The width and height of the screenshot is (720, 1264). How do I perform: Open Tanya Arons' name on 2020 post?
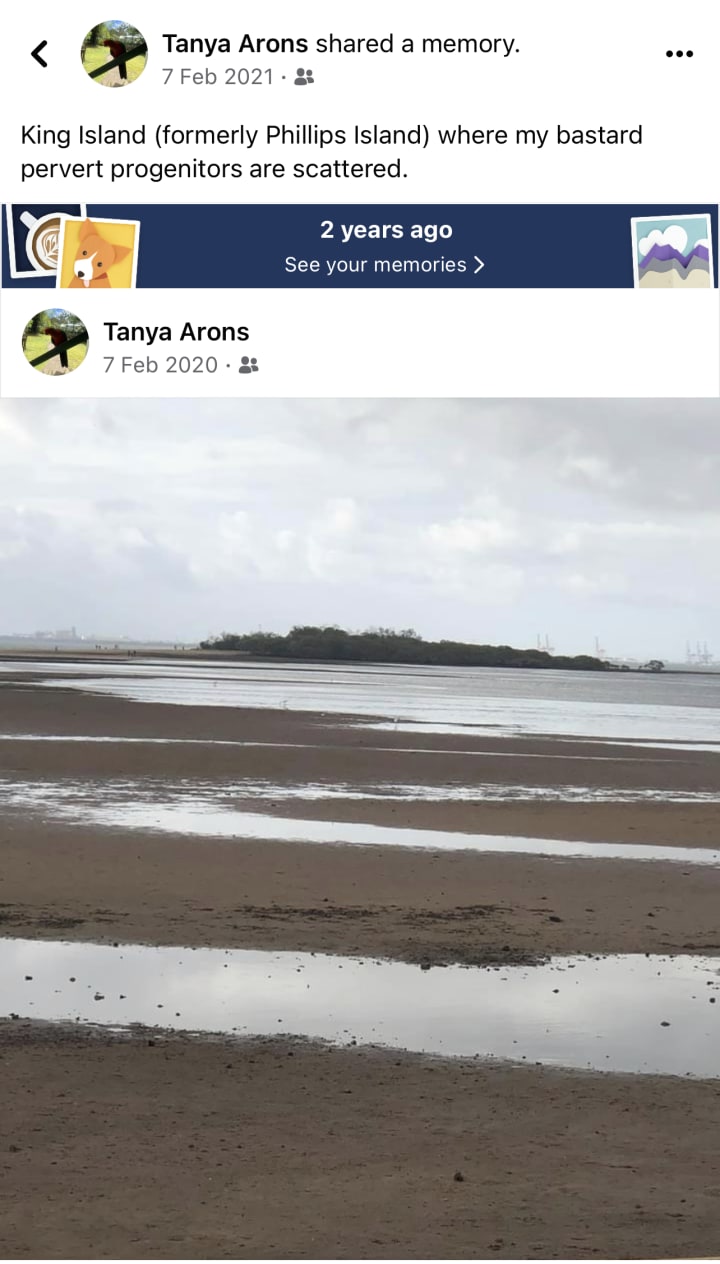coord(176,332)
